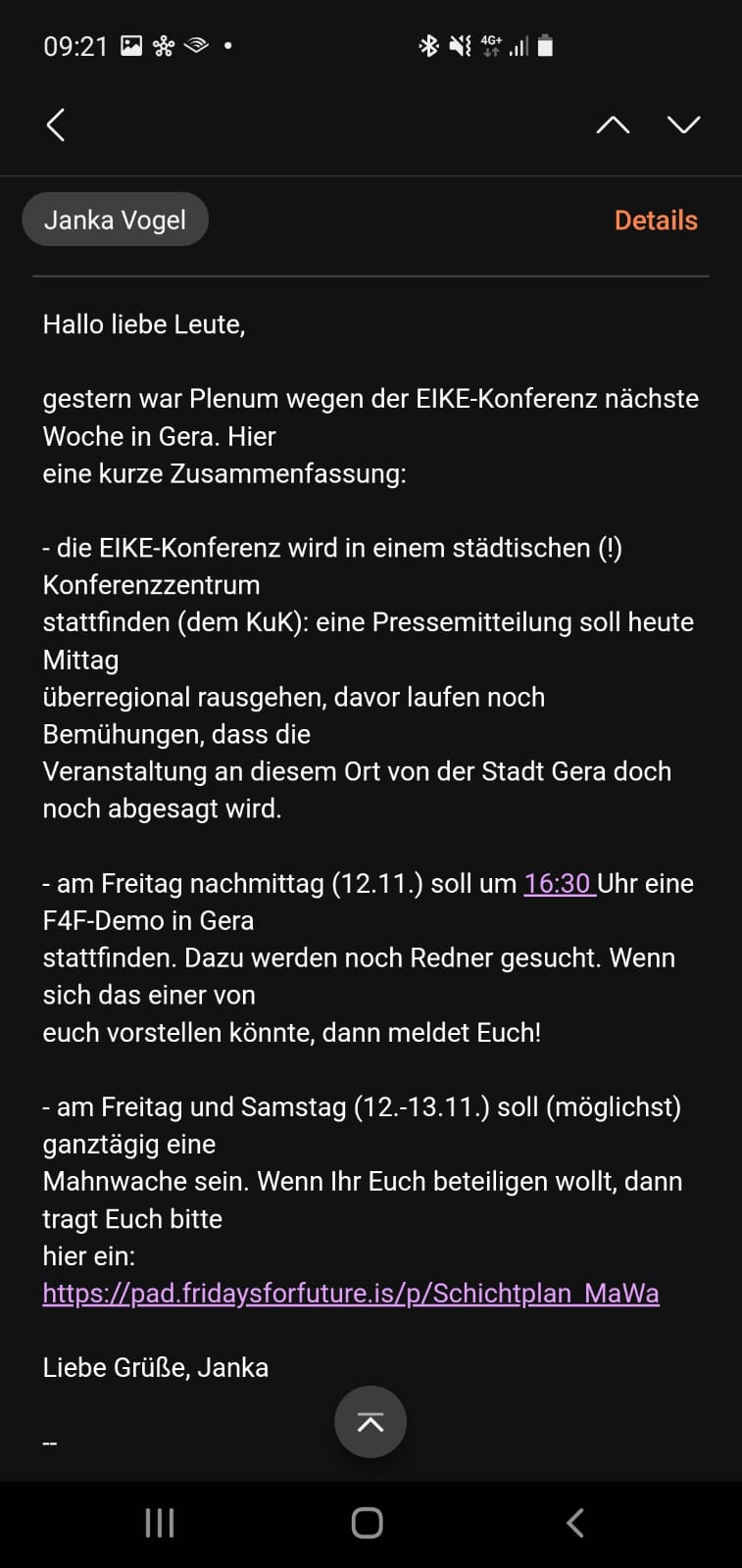The height and width of the screenshot is (1568, 742).
Task: Go back from this email
Action: 56,124
